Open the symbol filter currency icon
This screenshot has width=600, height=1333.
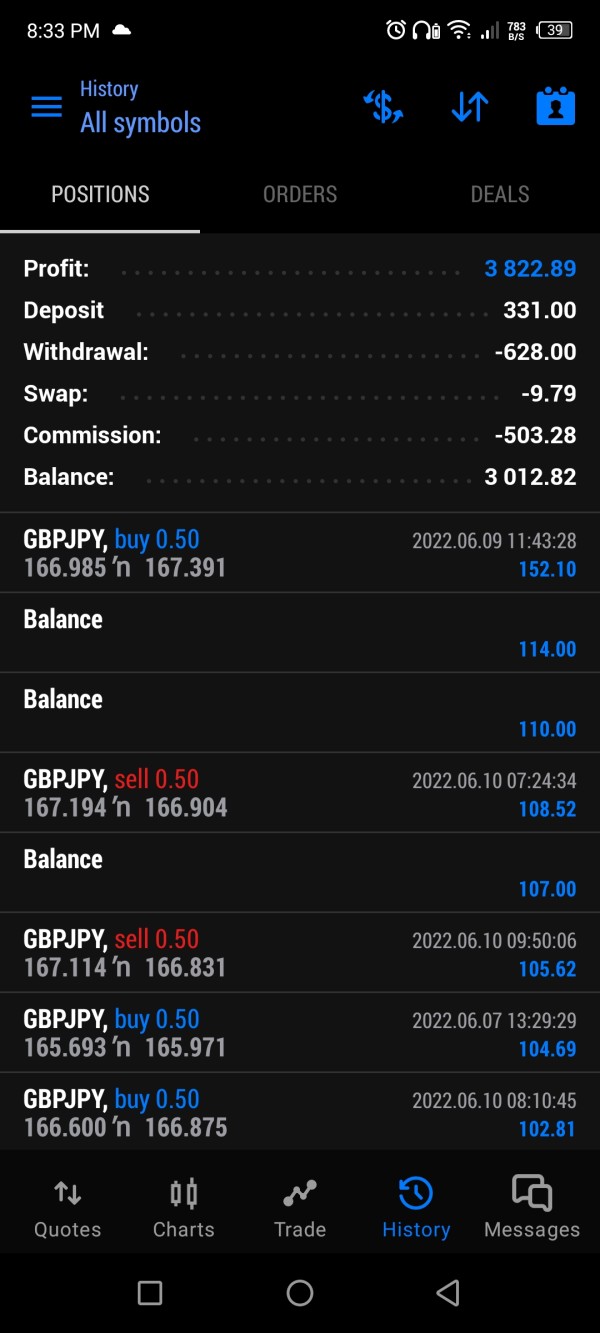click(382, 107)
